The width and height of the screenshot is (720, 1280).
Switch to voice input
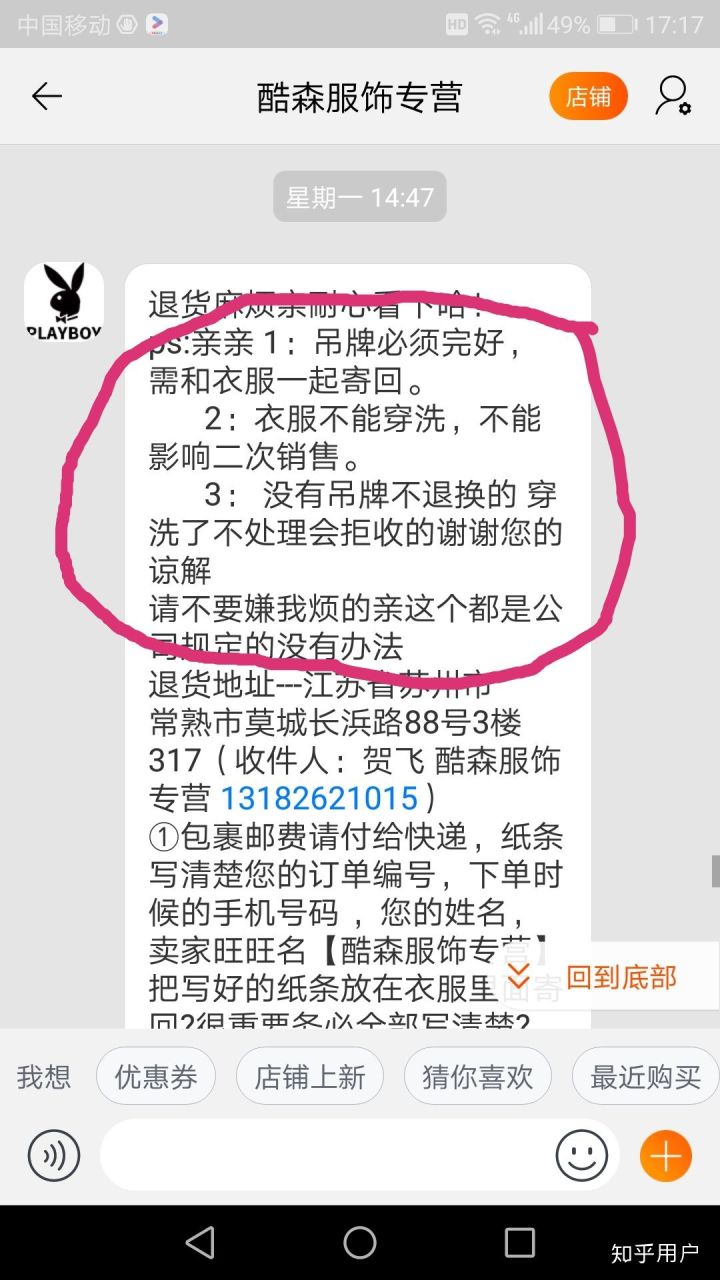point(54,1156)
